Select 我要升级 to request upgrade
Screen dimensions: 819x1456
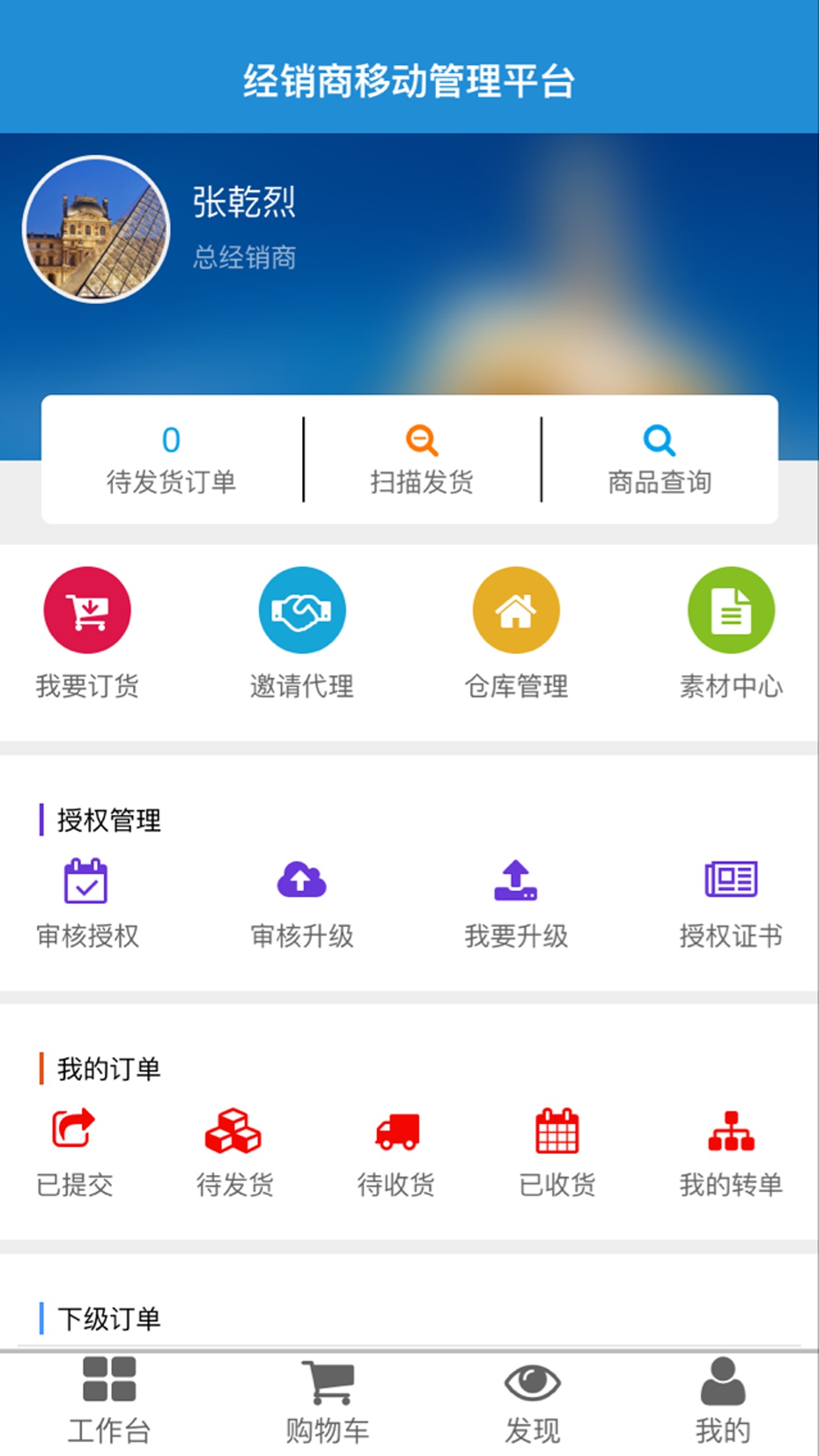pyautogui.click(x=516, y=903)
